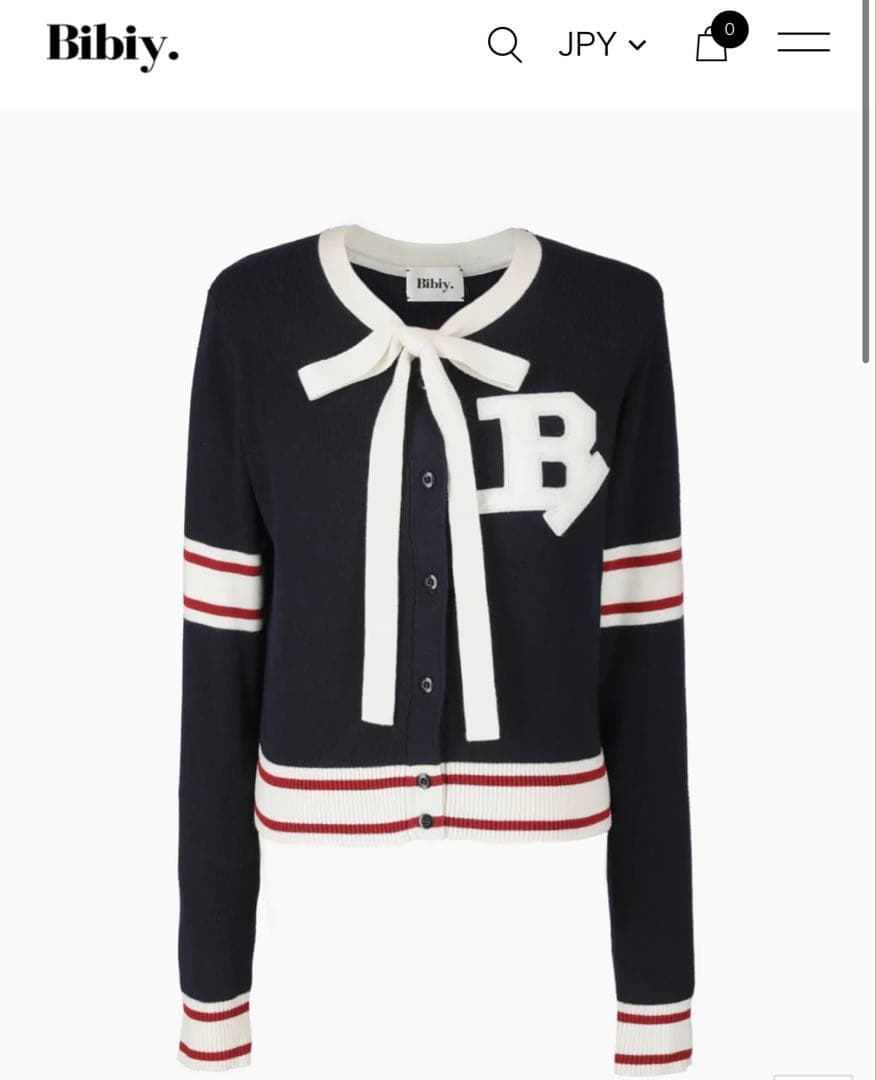The width and height of the screenshot is (876, 1080).
Task: Open the shopping bag cart
Action: tap(712, 45)
